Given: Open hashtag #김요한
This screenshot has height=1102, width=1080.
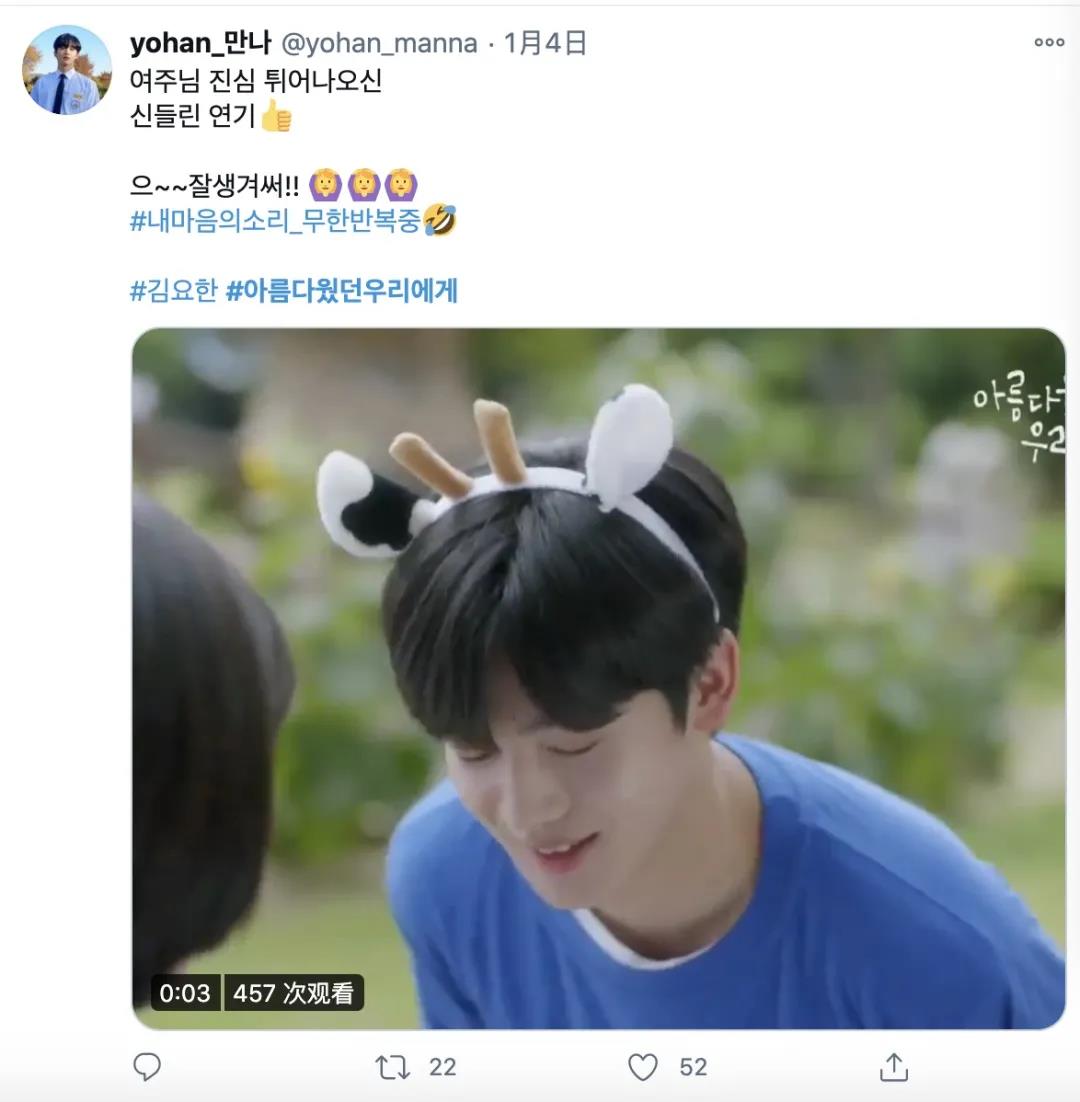Looking at the screenshot, I should pyautogui.click(x=173, y=291).
